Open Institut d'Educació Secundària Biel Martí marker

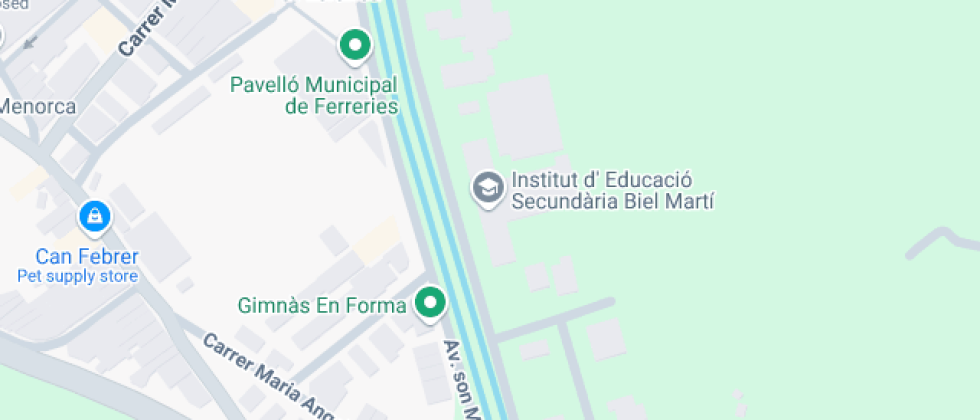[488, 189]
